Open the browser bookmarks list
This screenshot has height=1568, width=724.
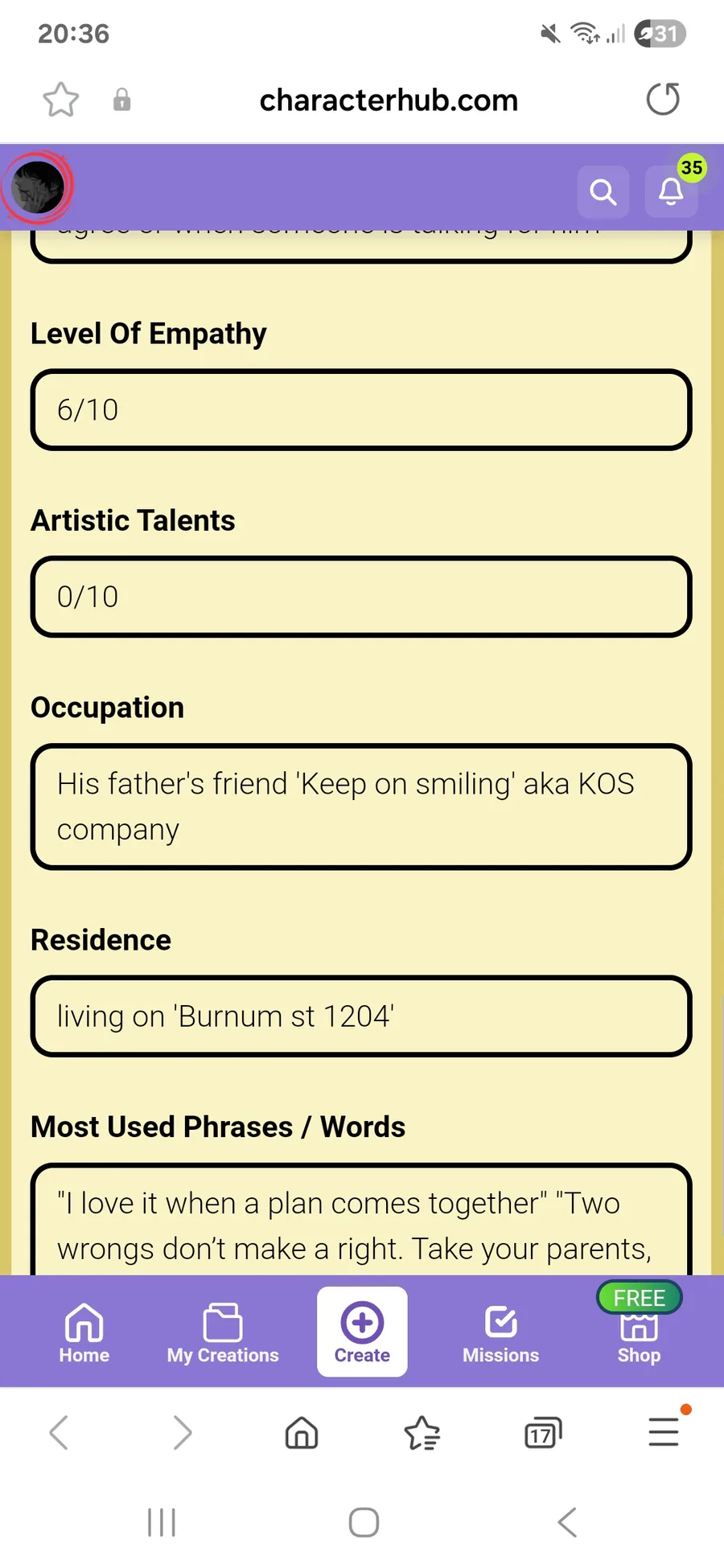coord(422,1433)
